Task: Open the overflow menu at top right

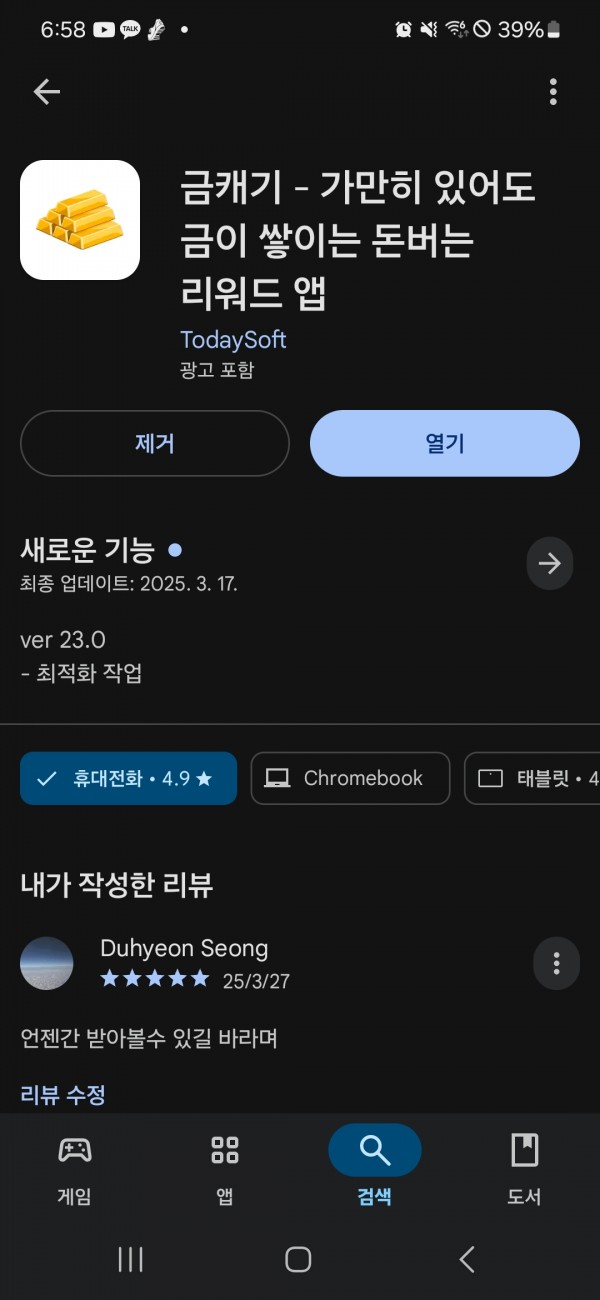Action: coord(553,92)
